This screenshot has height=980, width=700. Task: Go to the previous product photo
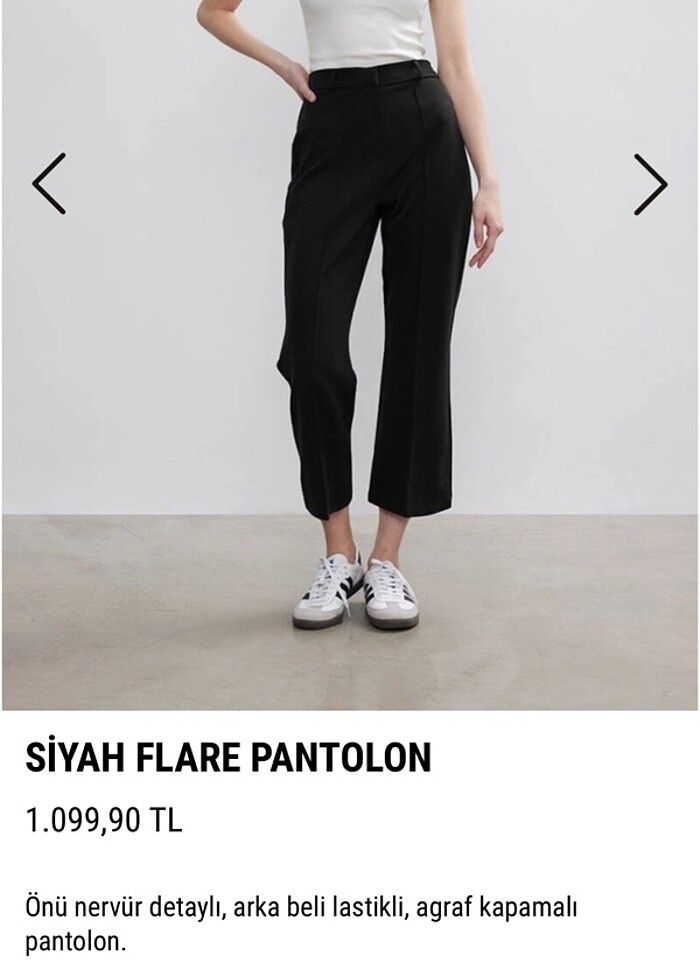49,184
